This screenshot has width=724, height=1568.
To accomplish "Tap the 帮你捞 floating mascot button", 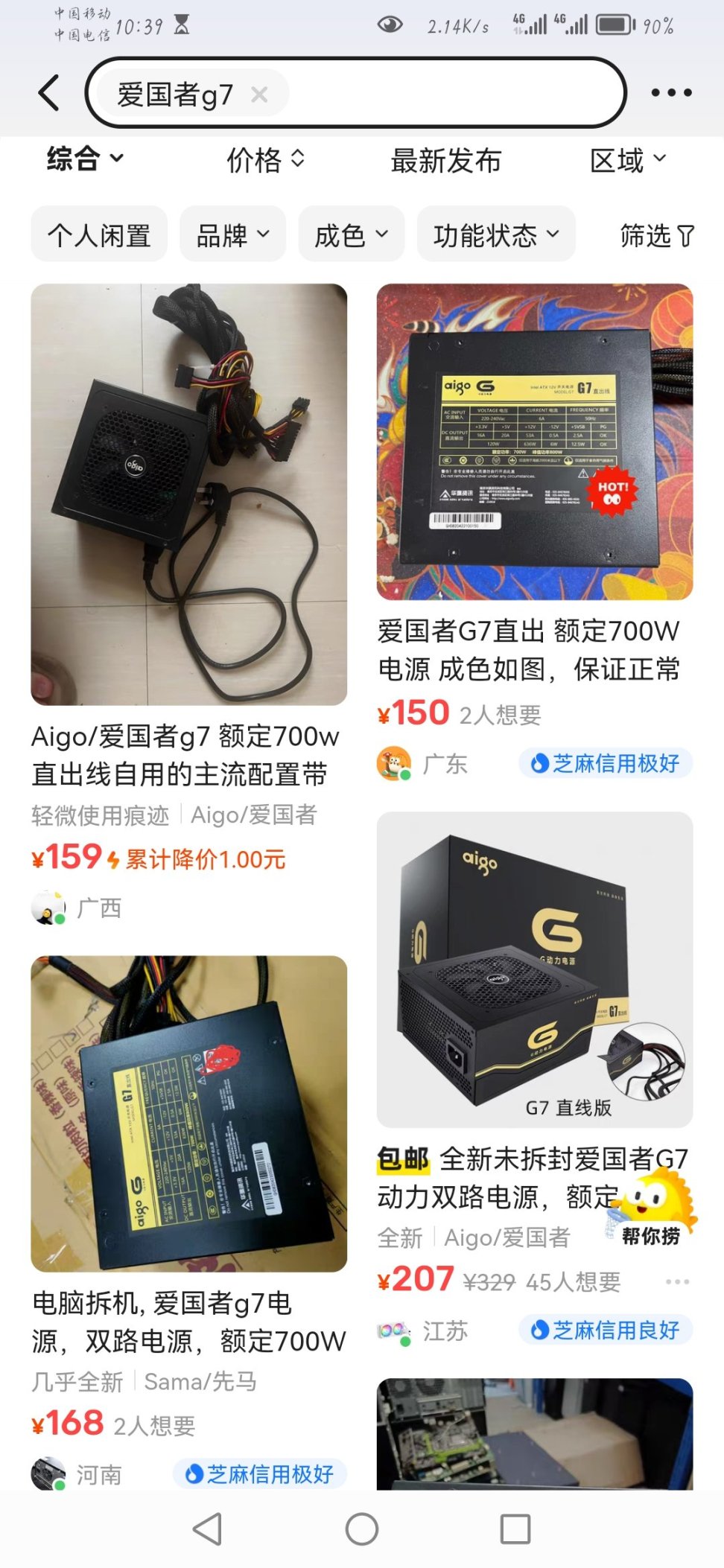I will (x=655, y=1208).
